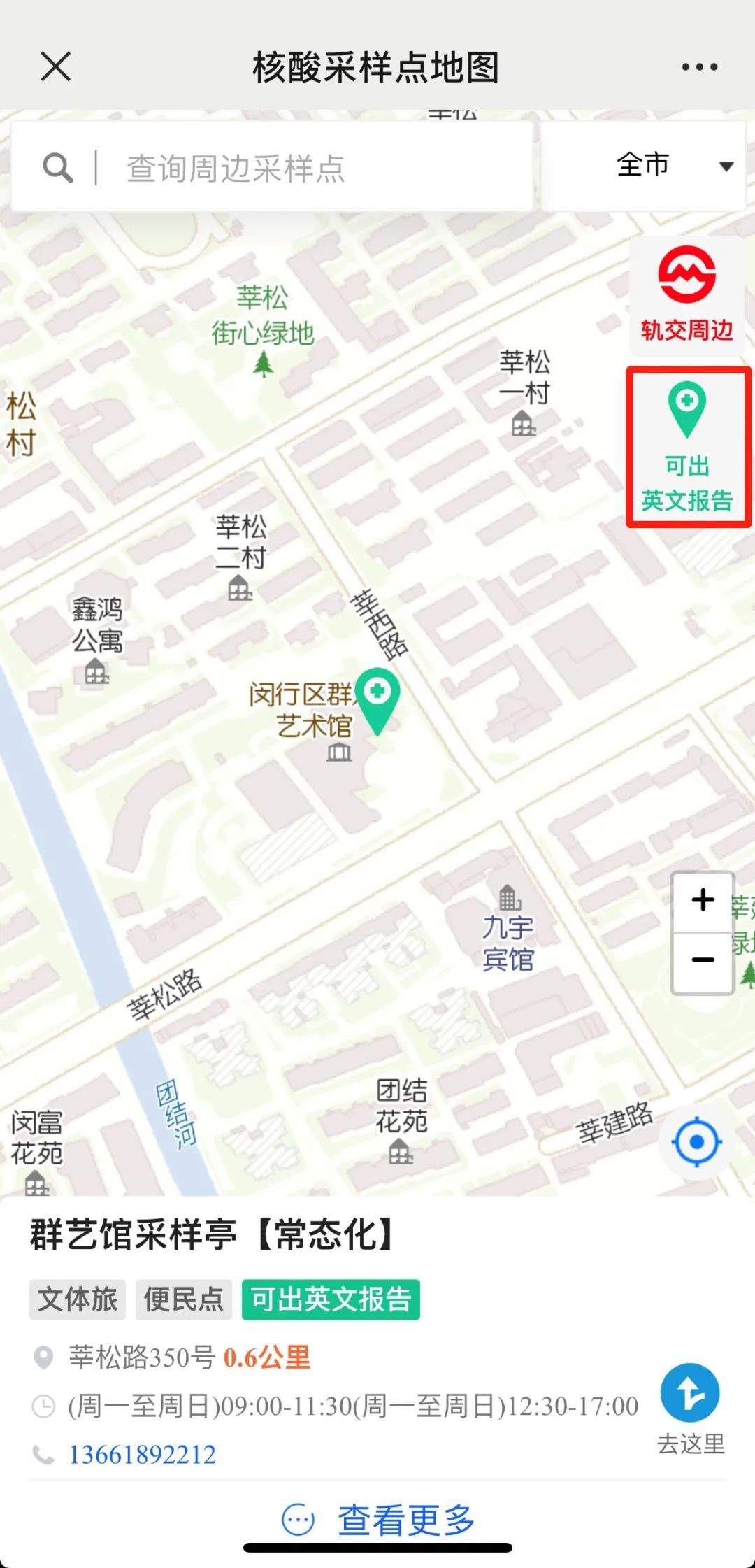Close the 核酸采样点地图 page

(55, 67)
